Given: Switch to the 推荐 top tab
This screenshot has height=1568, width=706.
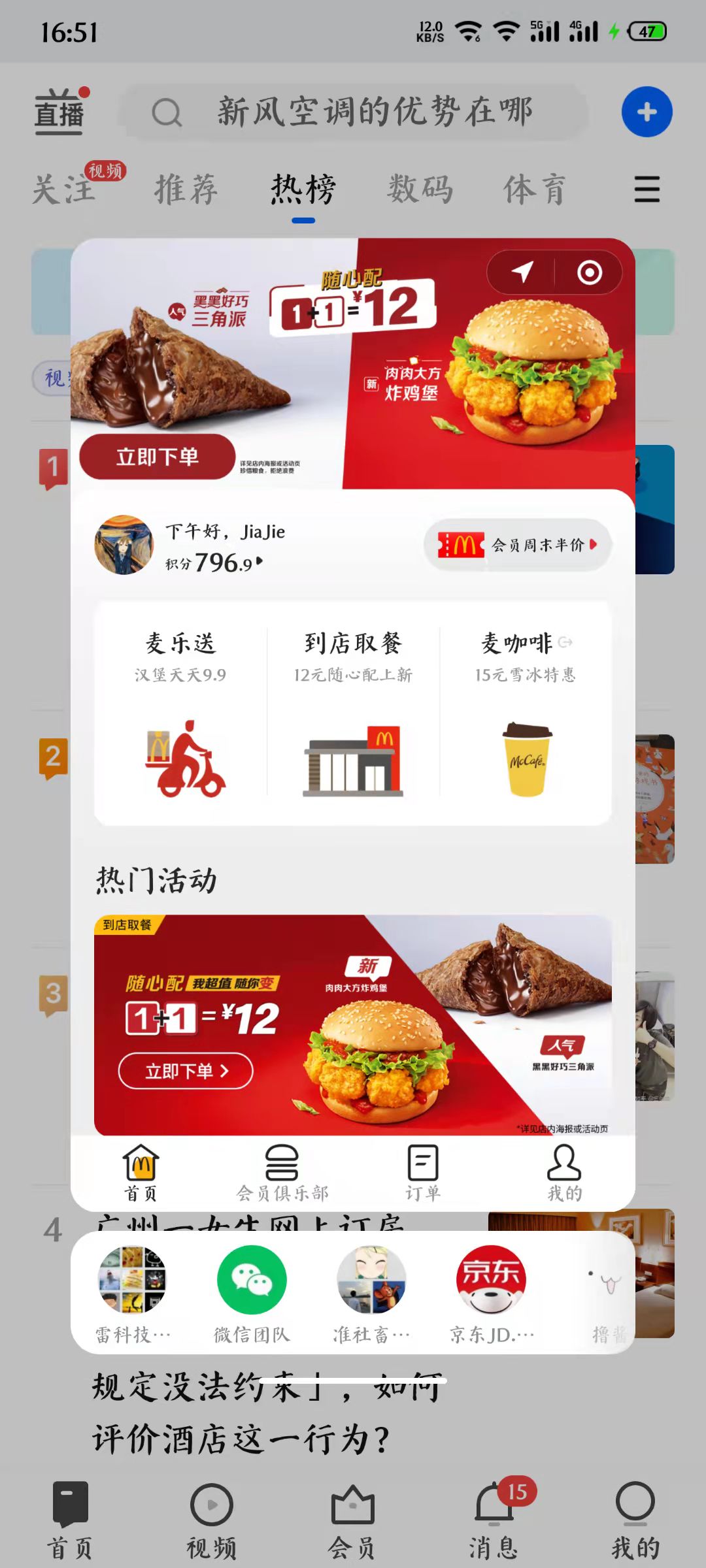Looking at the screenshot, I should (186, 190).
